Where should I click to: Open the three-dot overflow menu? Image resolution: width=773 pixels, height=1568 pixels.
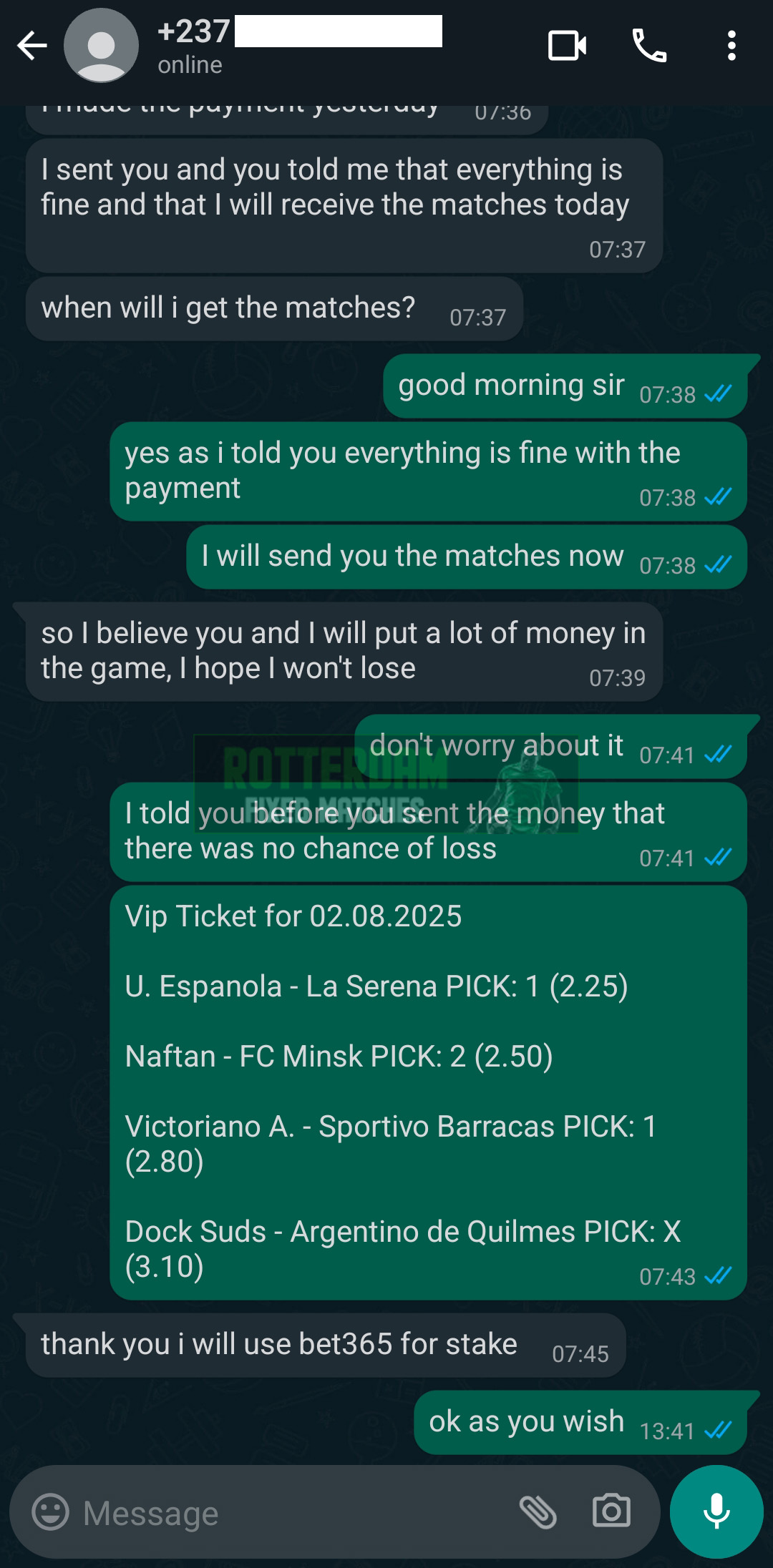pos(731,46)
